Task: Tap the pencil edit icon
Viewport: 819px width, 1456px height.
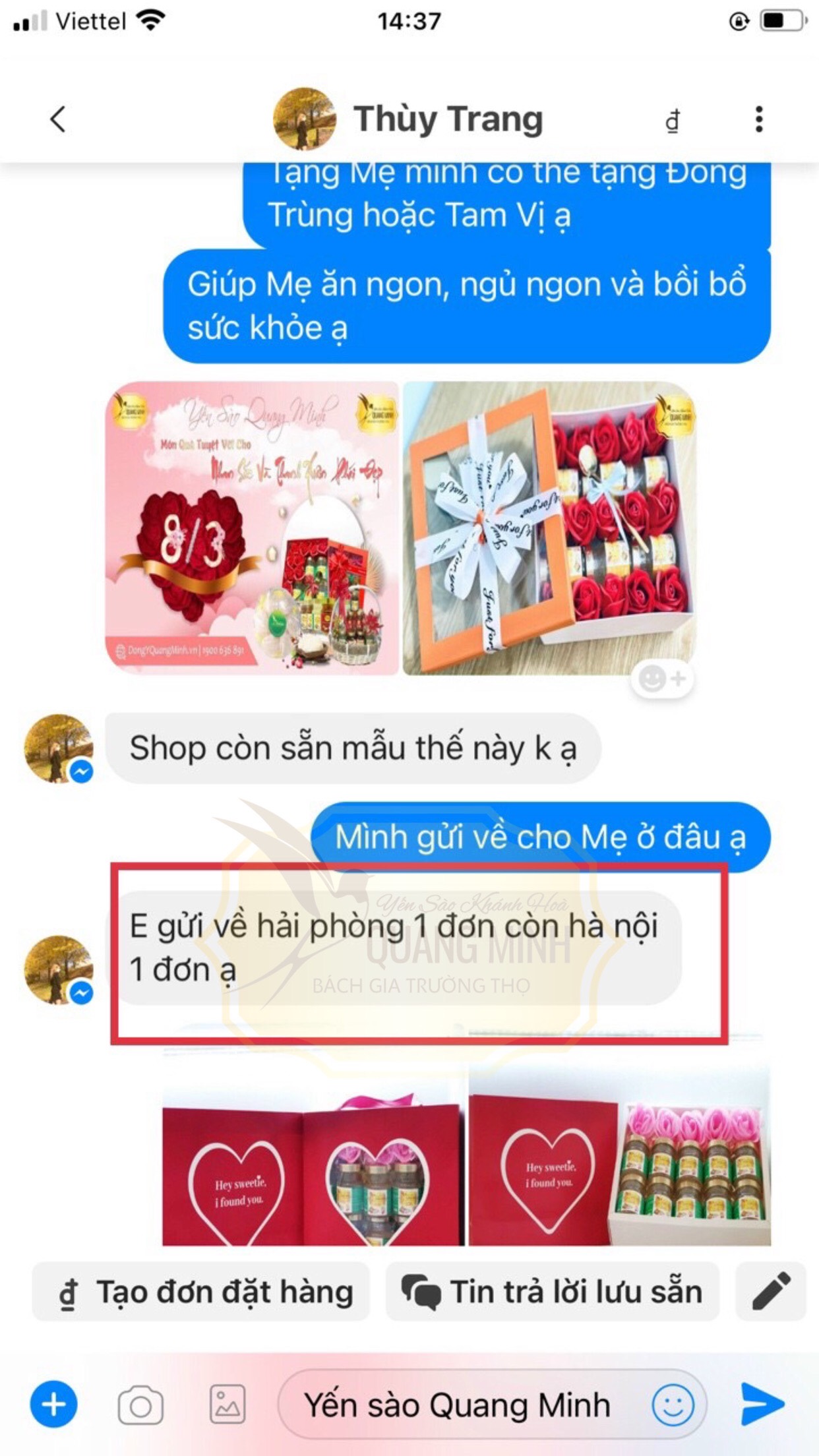Action: point(770,1292)
